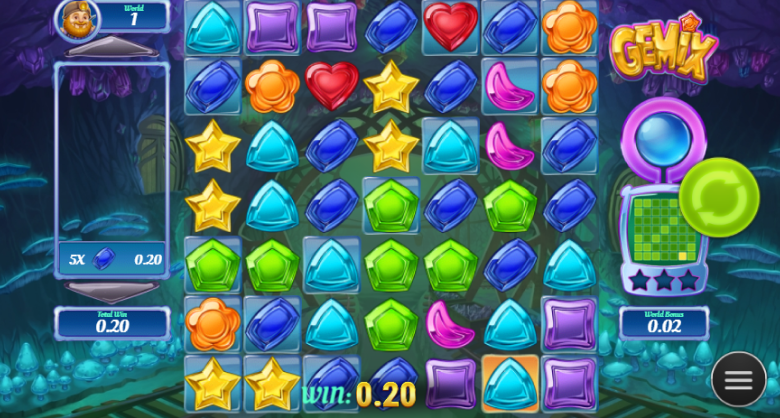Spin the reels with the green button
780x418 pixels.
tap(719, 197)
